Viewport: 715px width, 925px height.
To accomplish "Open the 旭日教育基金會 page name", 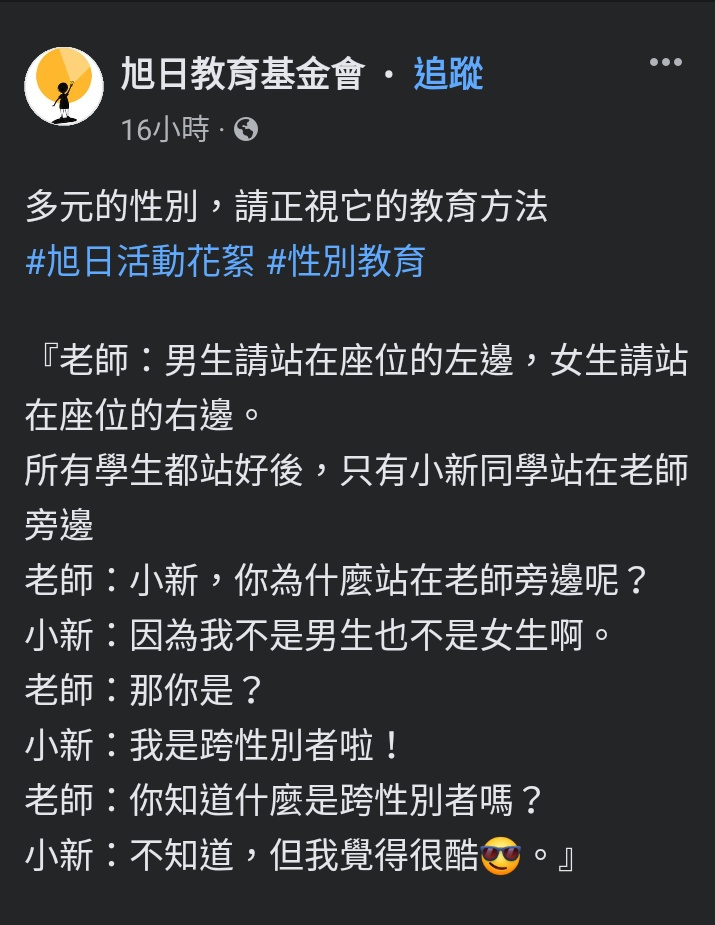I will pyautogui.click(x=242, y=74).
